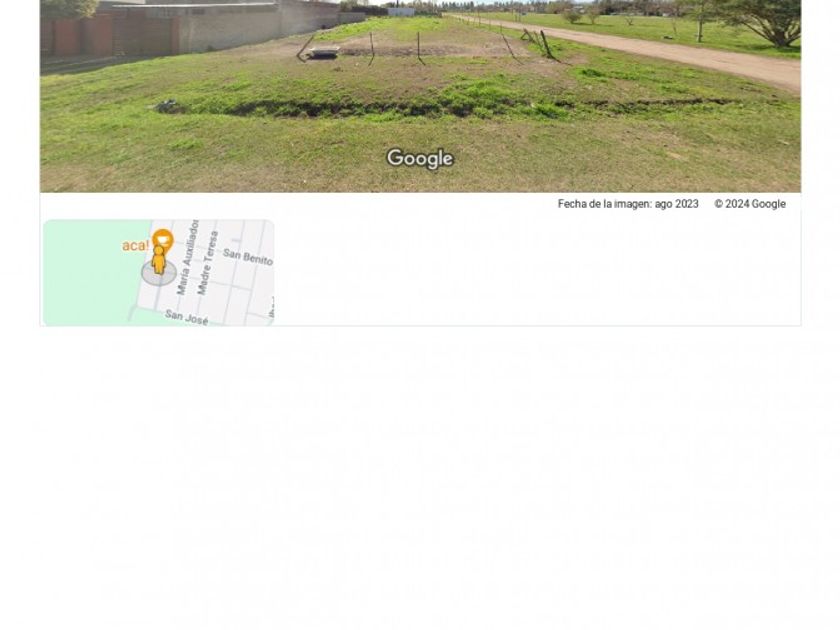Open the mini map with the pegman
Viewport: 840px width, 630px height.
(x=158, y=272)
